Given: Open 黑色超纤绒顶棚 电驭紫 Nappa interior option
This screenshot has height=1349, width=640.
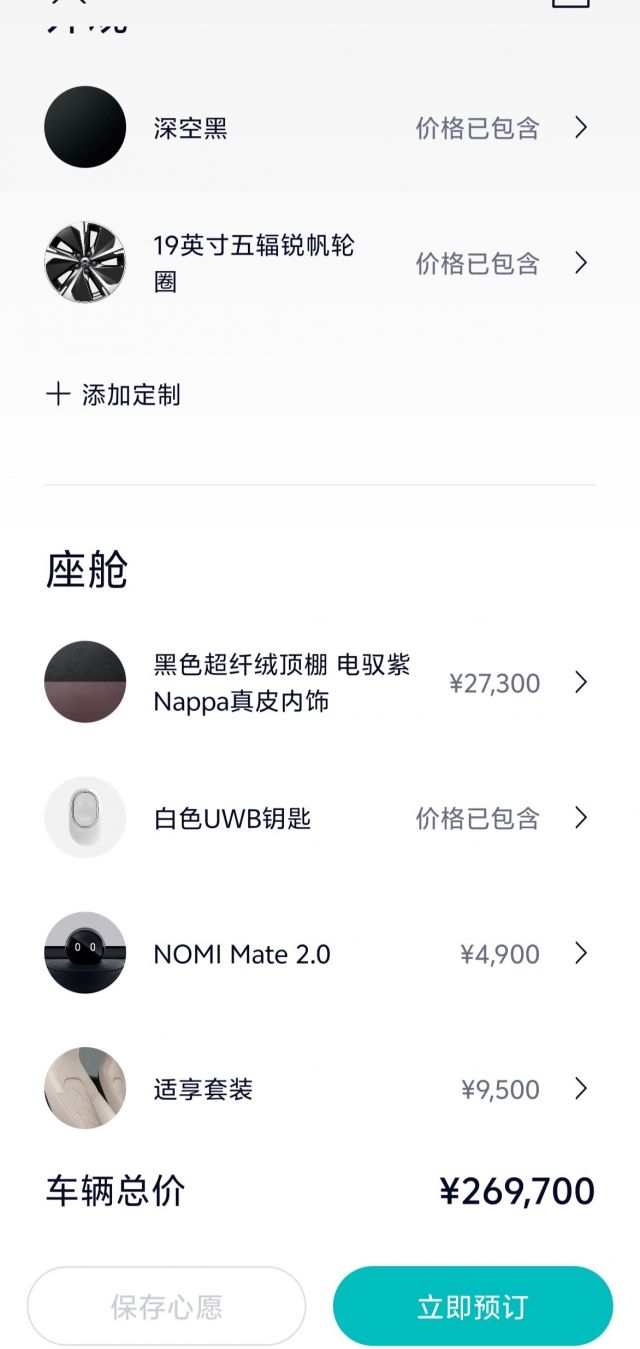Looking at the screenshot, I should pos(320,683).
